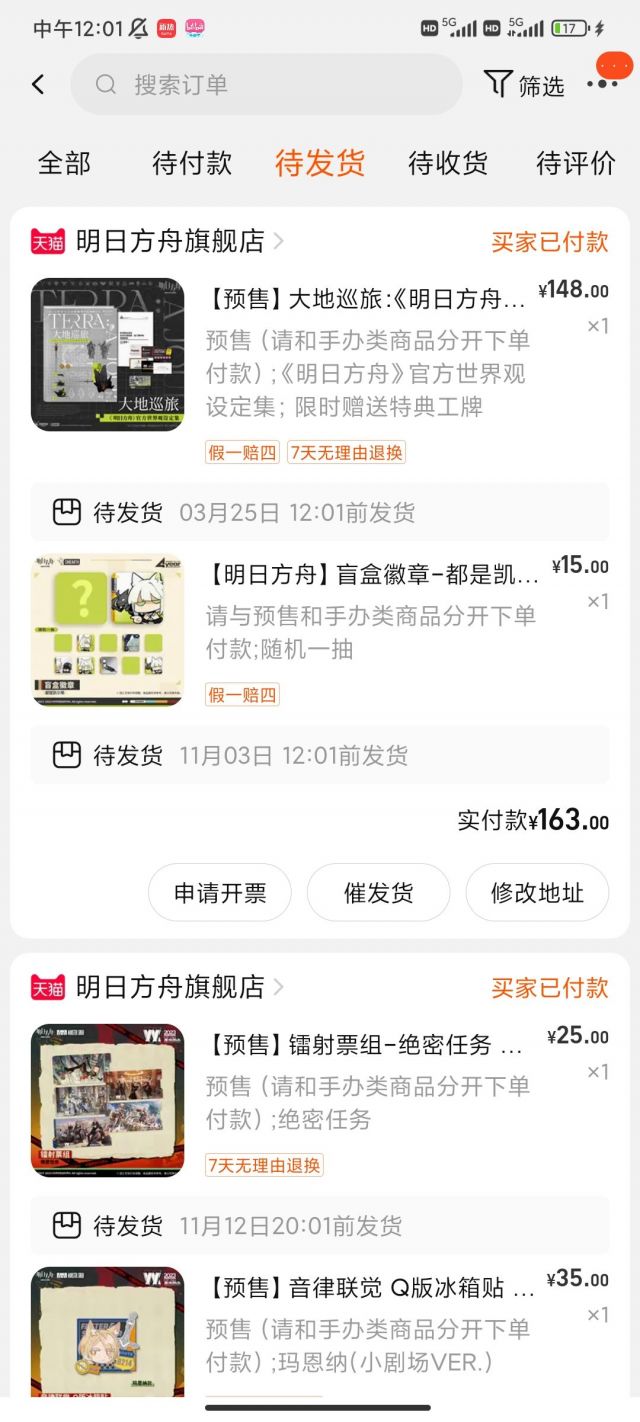Switch to the 全部 tab

point(64,163)
